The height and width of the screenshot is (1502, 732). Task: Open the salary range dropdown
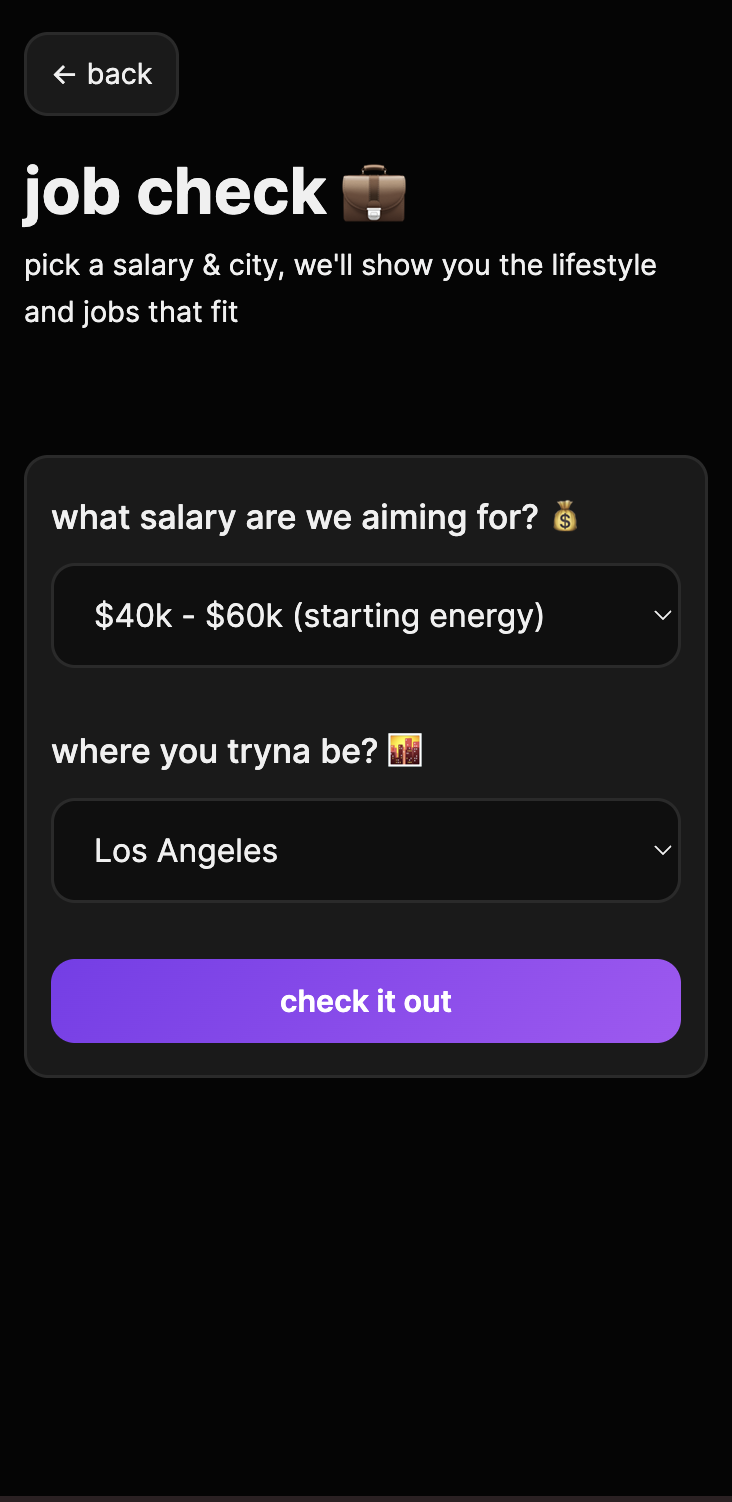click(x=365, y=616)
